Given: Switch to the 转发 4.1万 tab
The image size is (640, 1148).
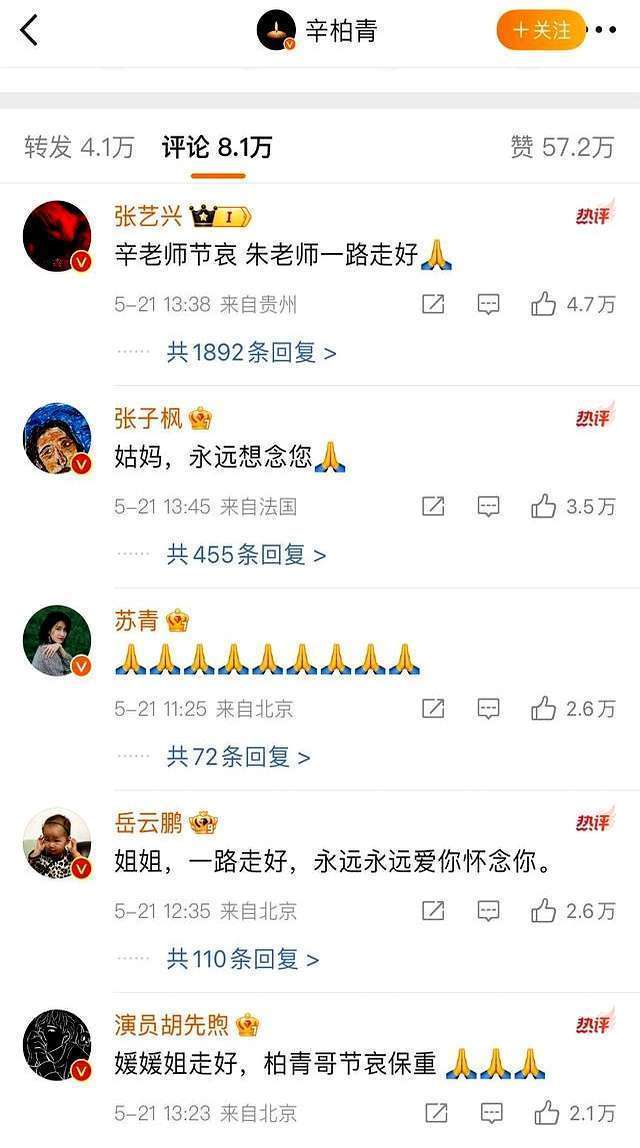Looking at the screenshot, I should (79, 148).
